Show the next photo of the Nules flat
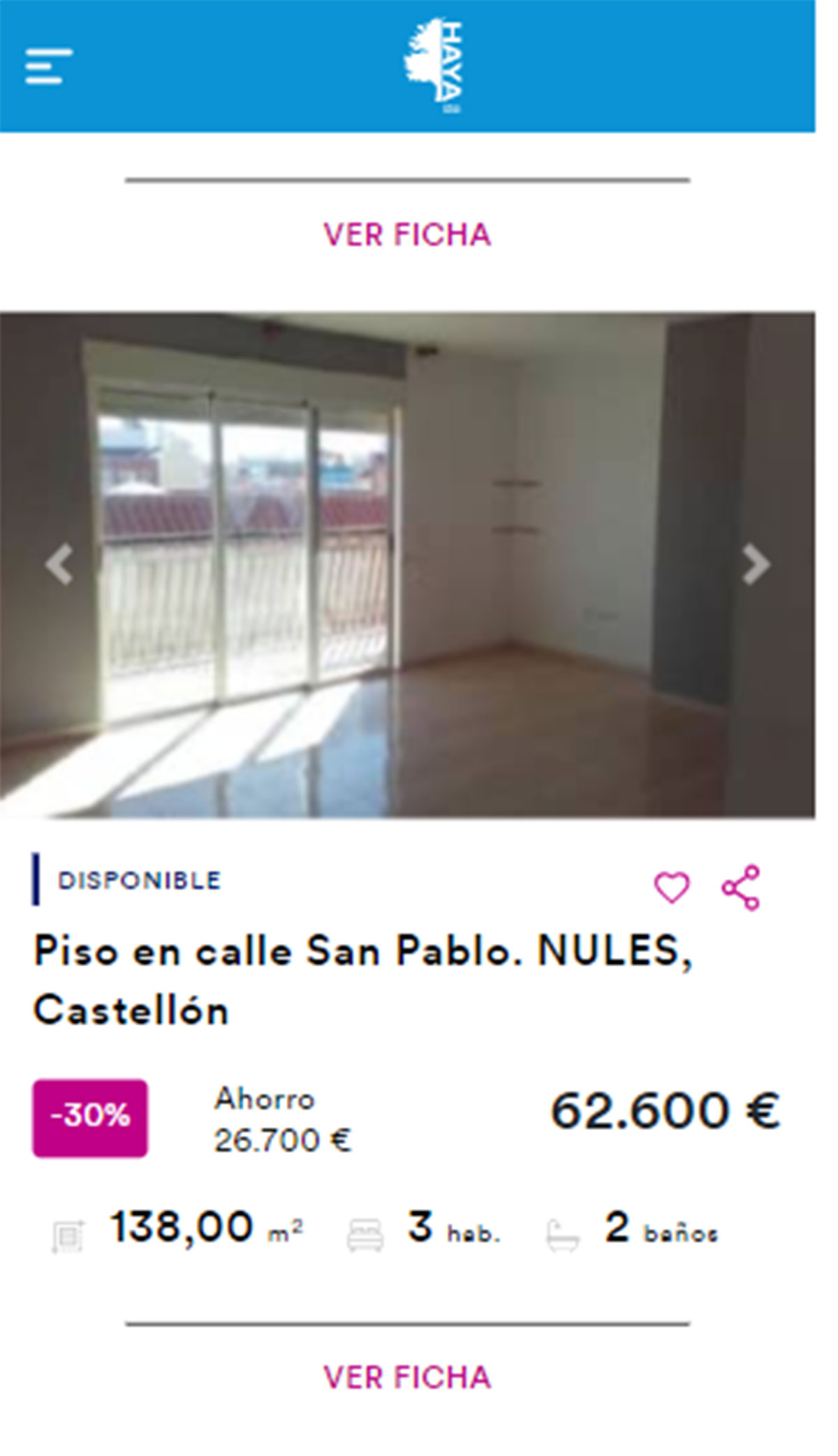838x1456 pixels. point(755,564)
